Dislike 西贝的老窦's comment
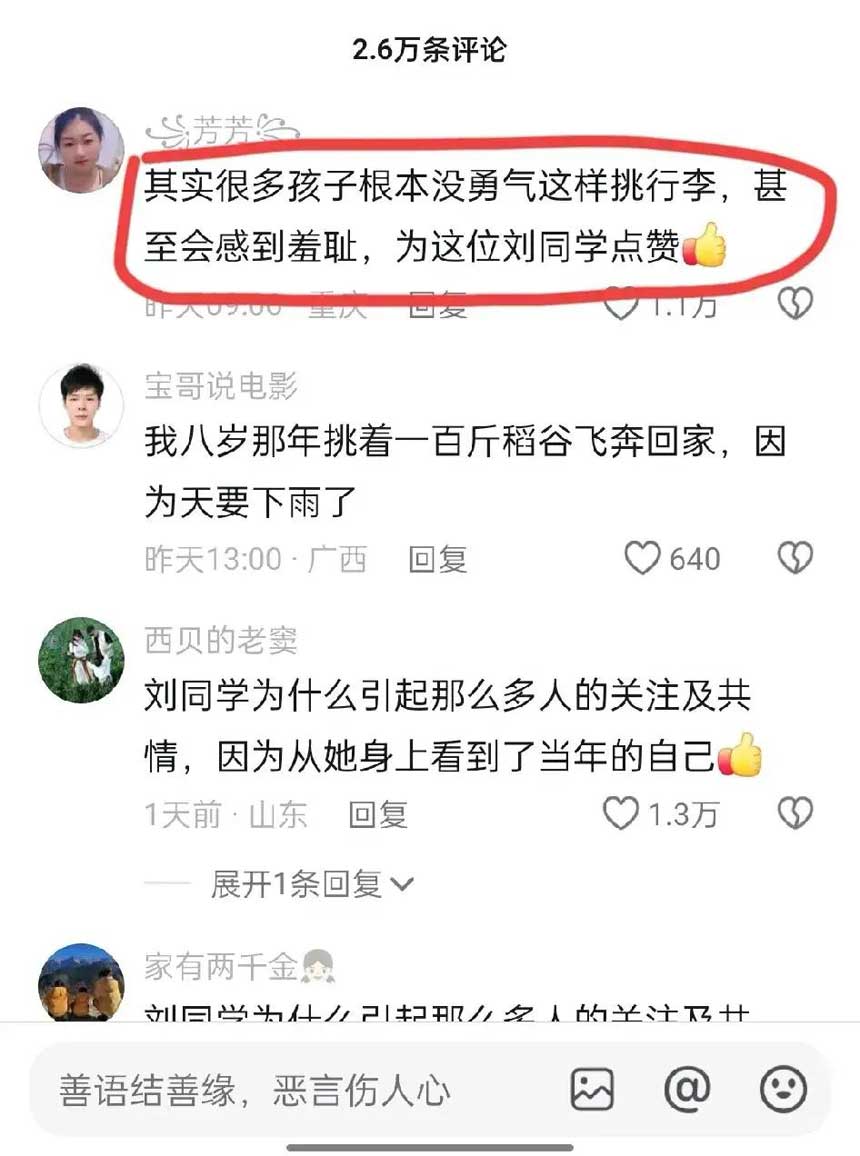 point(795,814)
